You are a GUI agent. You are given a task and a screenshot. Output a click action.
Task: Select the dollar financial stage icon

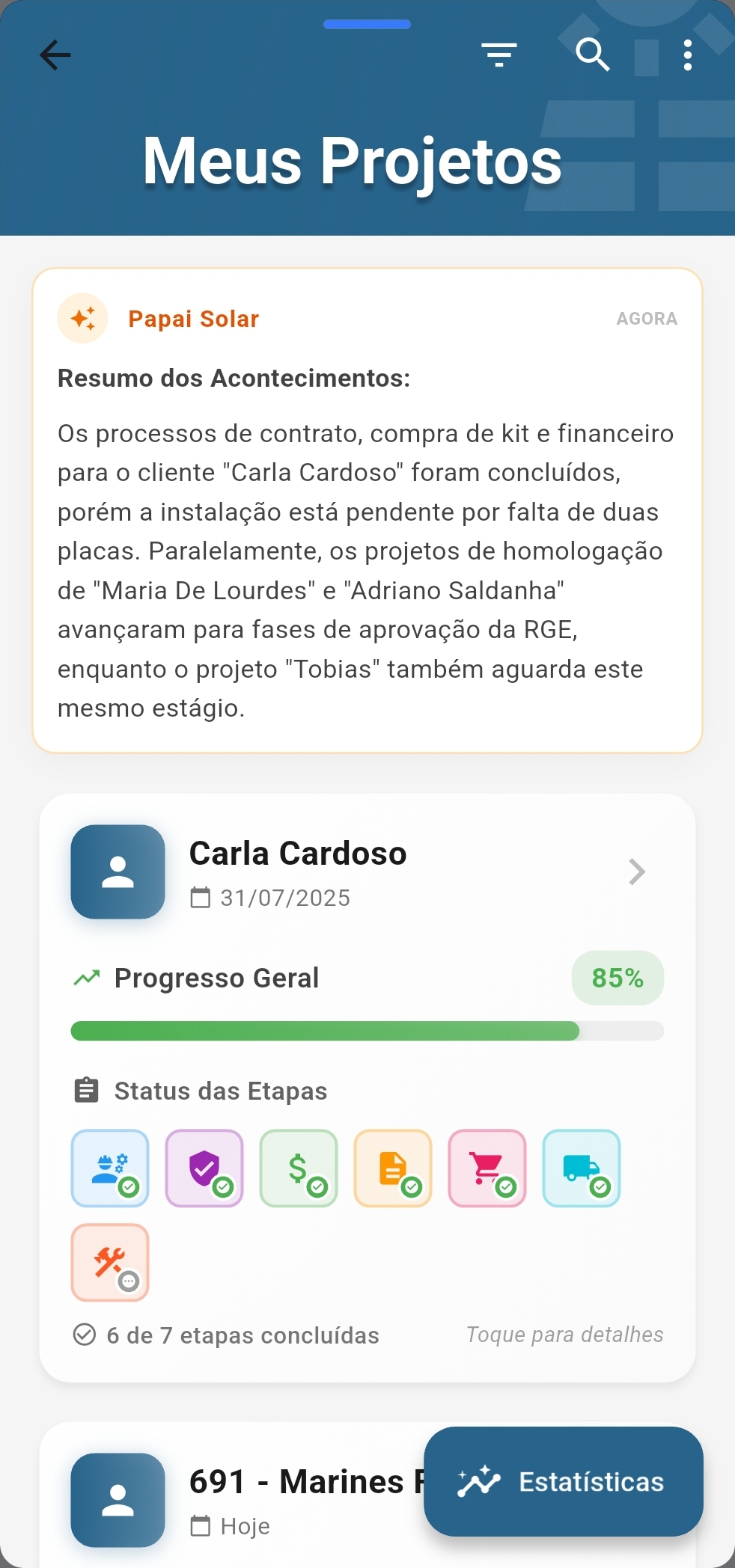(x=299, y=1169)
